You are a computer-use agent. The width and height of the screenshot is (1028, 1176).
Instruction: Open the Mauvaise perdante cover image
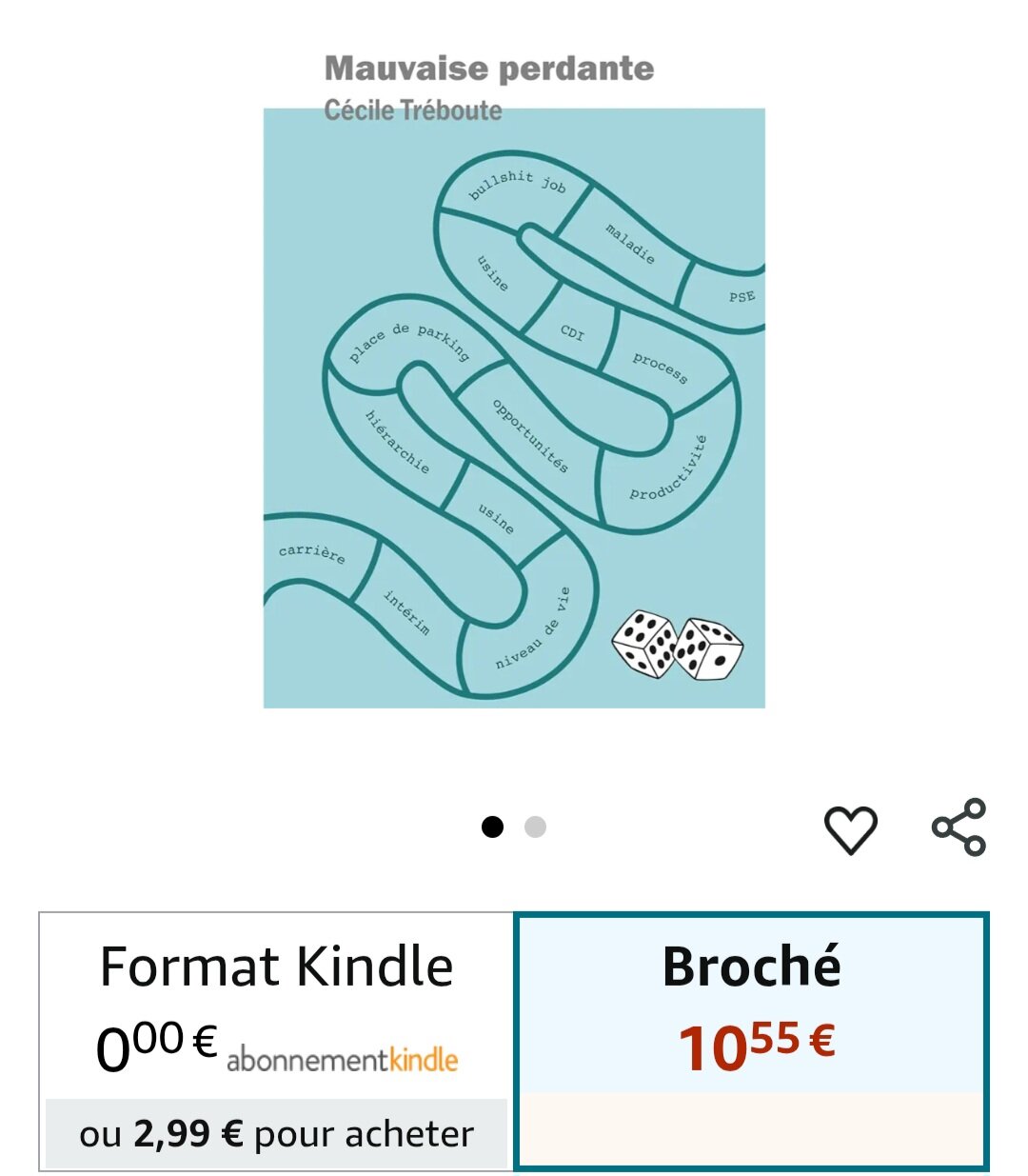tap(514, 408)
